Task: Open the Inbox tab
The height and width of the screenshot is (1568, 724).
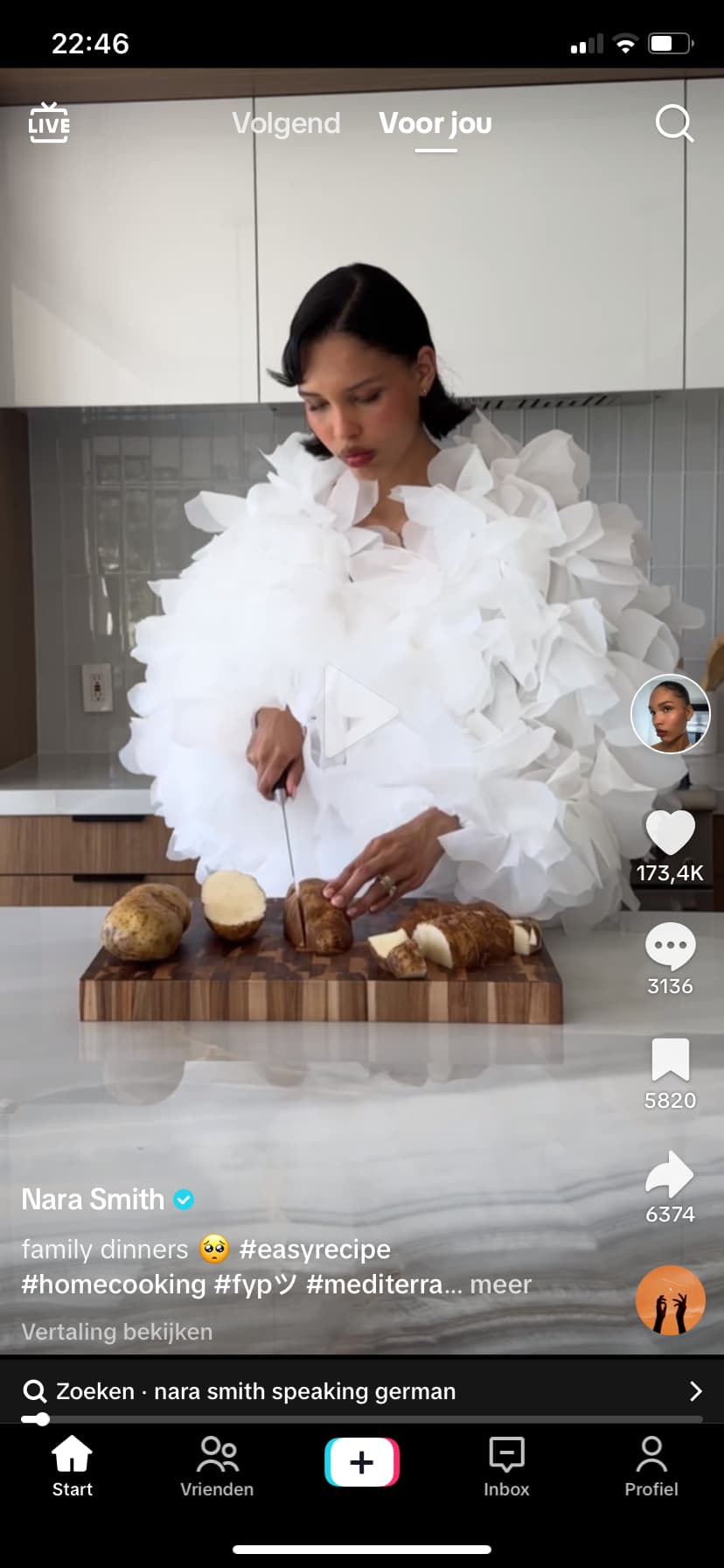Action: [506, 1466]
